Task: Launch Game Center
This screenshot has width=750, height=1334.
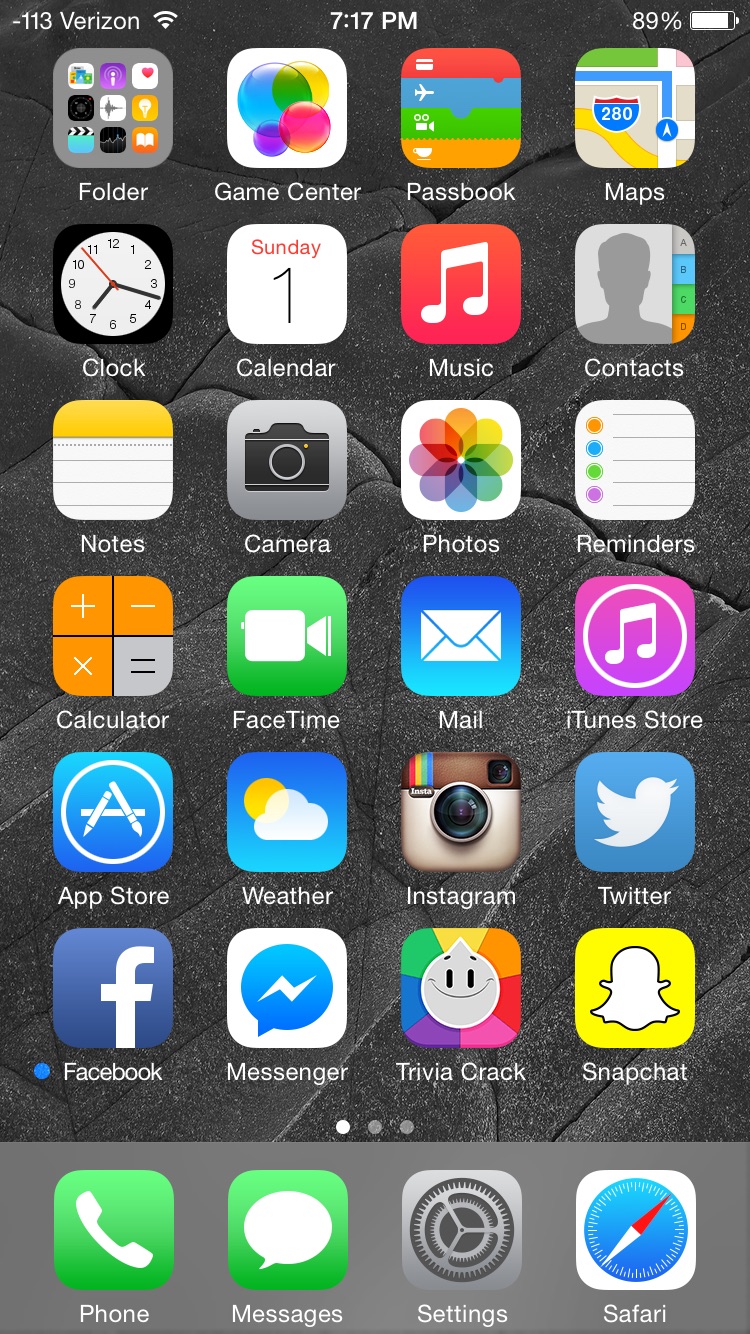Action: 287,108
